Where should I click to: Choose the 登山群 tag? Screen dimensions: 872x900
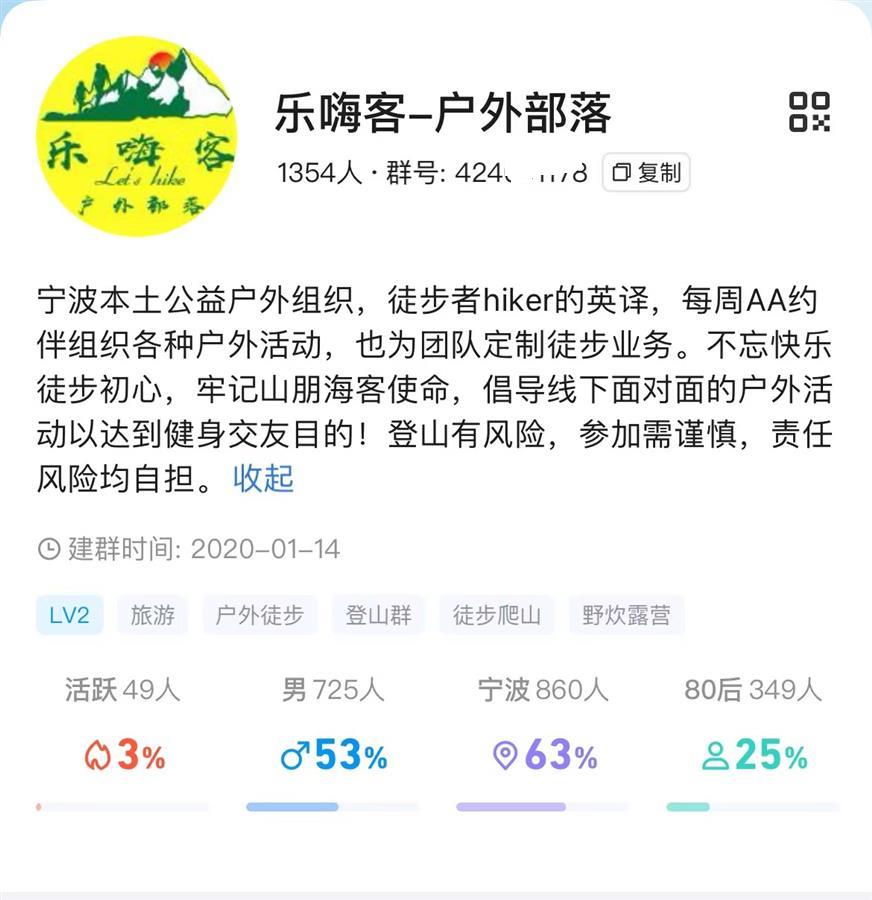pos(378,615)
